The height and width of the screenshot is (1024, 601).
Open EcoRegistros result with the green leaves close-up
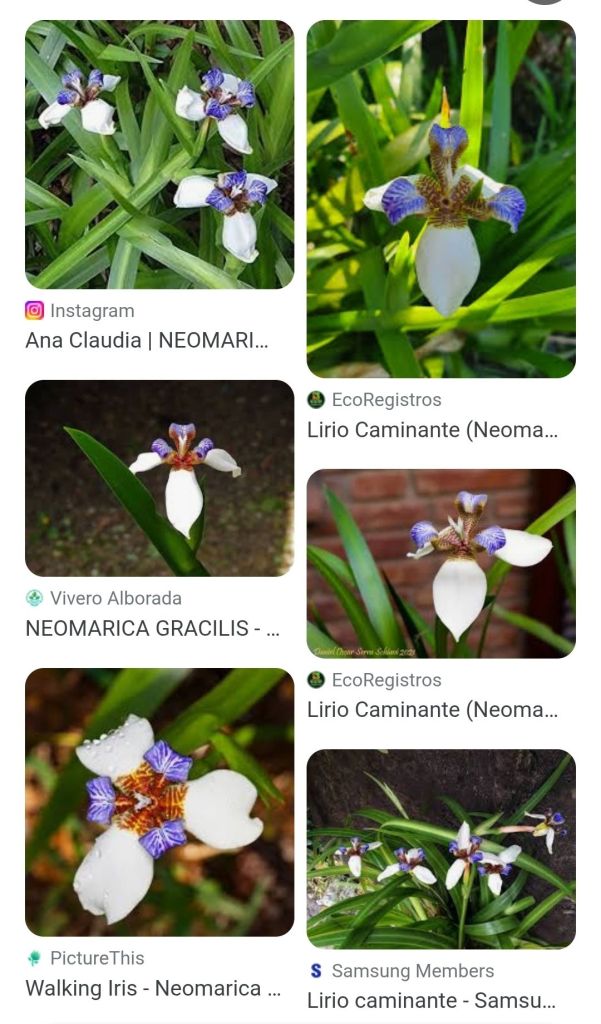441,199
